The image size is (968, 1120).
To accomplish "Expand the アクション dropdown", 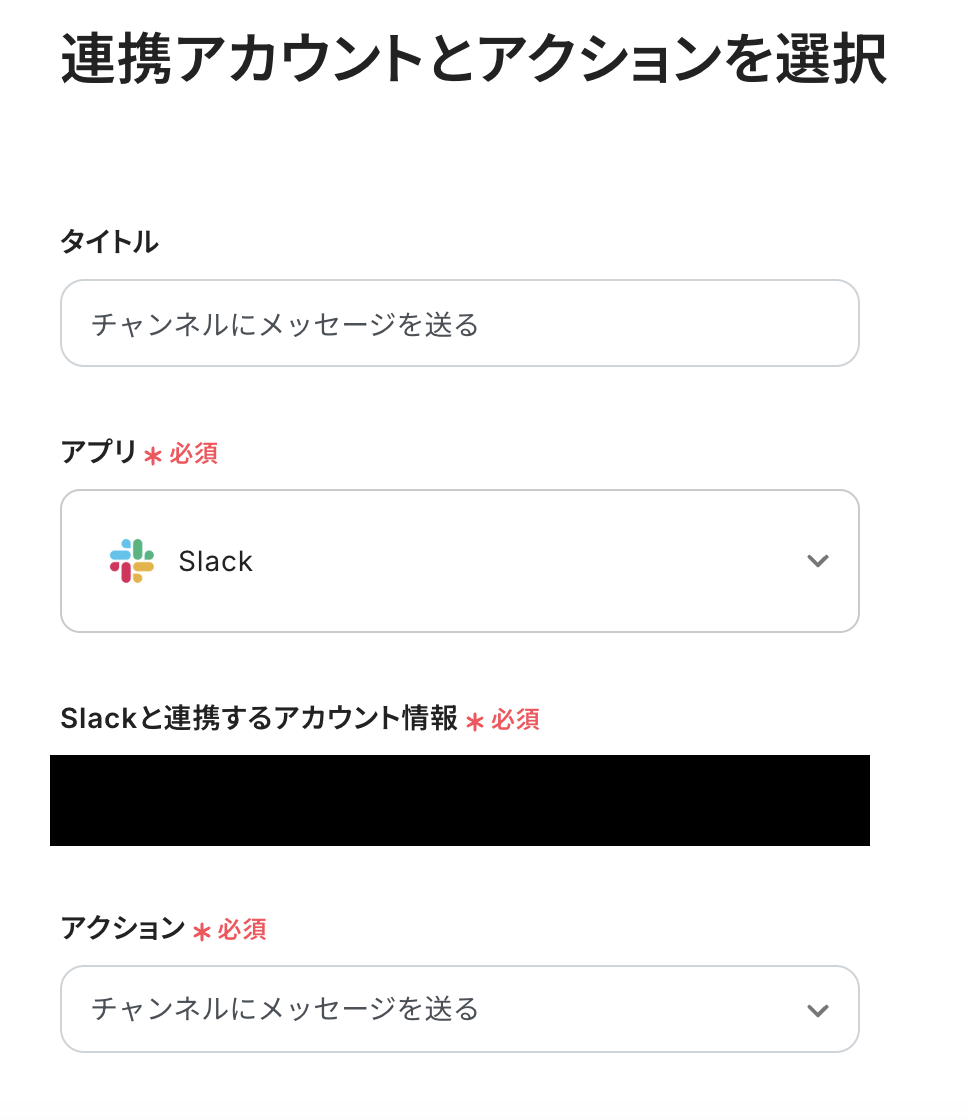I will (459, 1009).
